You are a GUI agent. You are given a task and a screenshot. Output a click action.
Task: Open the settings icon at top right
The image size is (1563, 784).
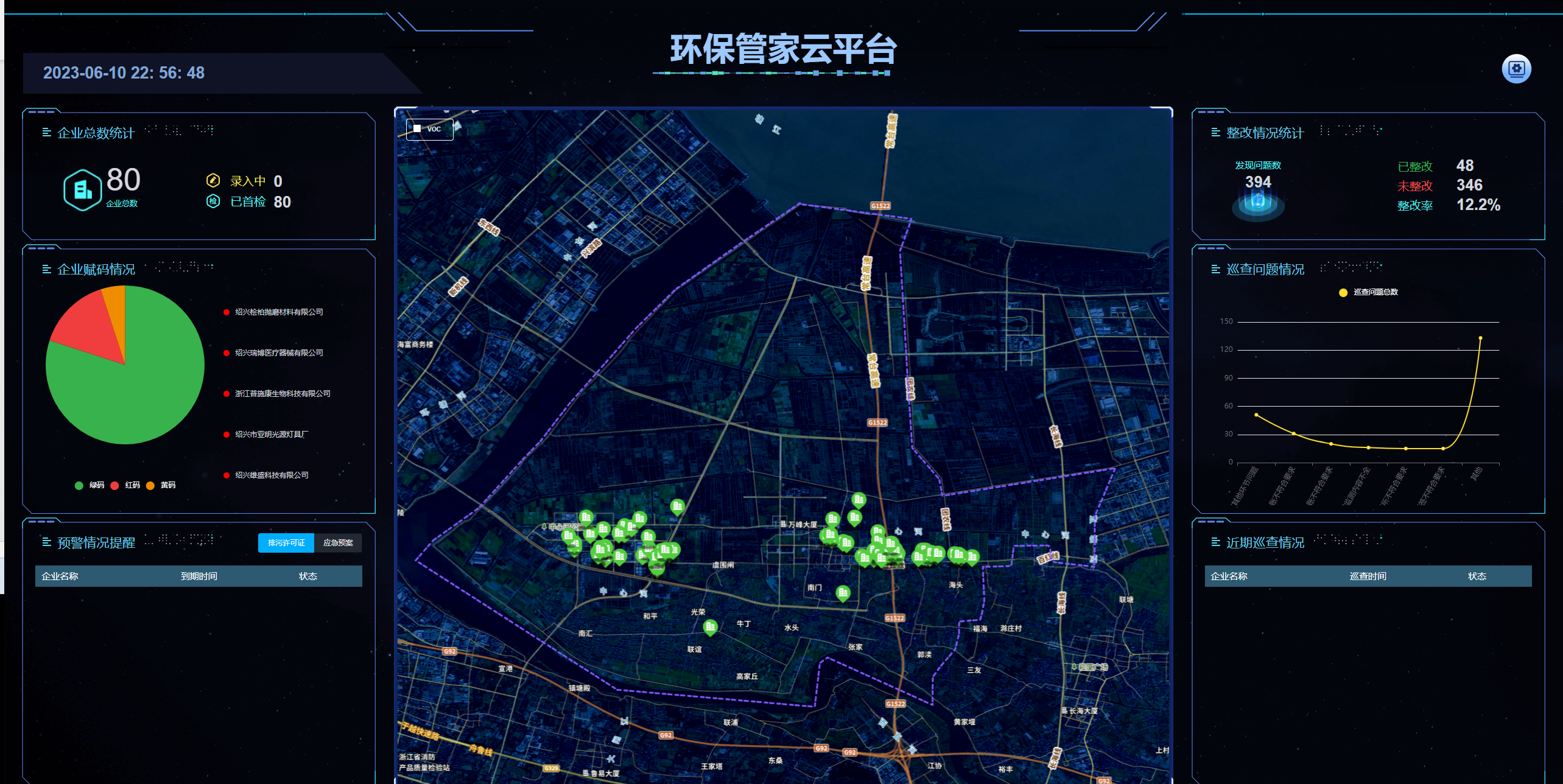point(1516,69)
